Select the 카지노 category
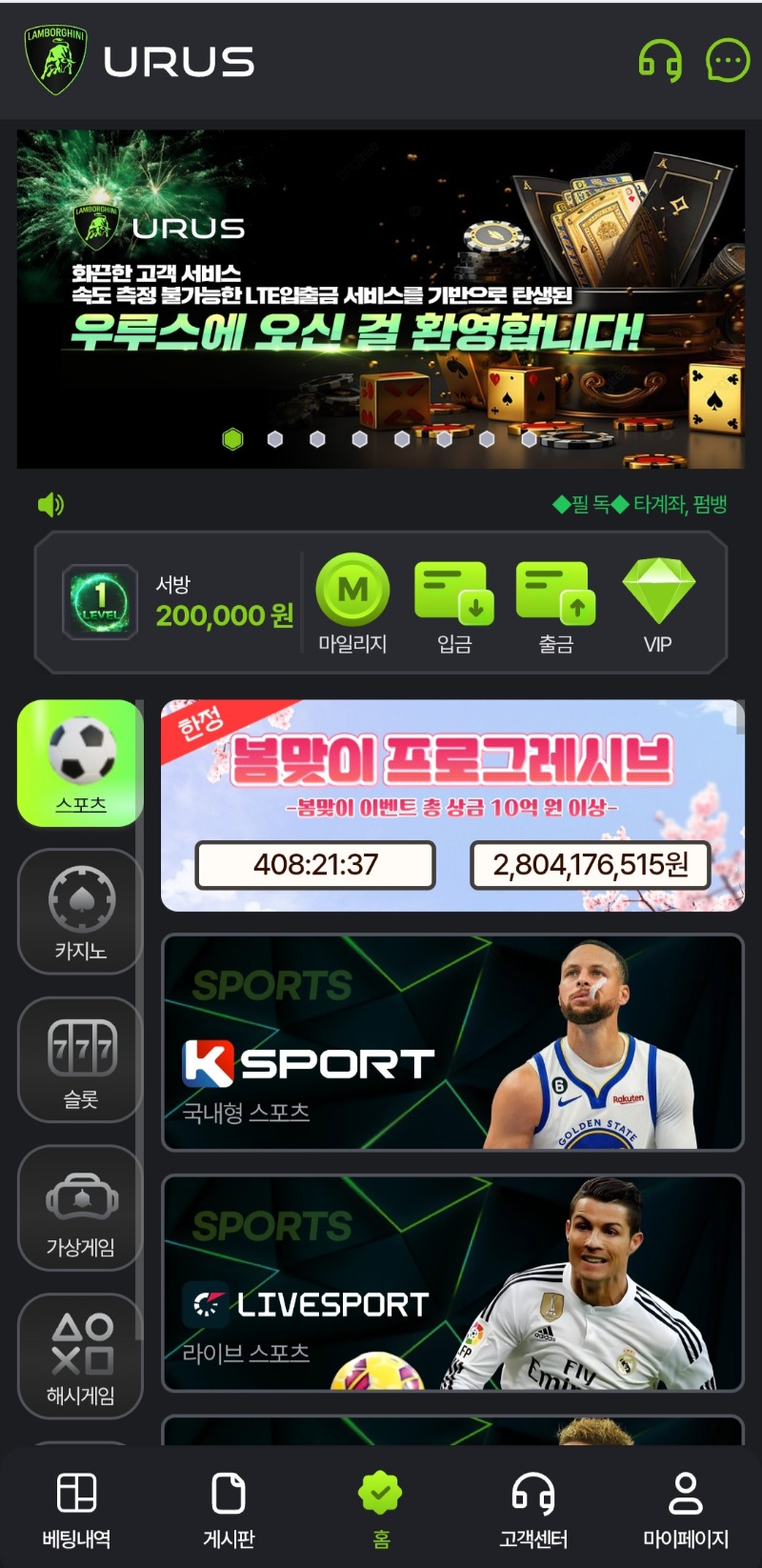The image size is (762, 1568). click(x=80, y=912)
